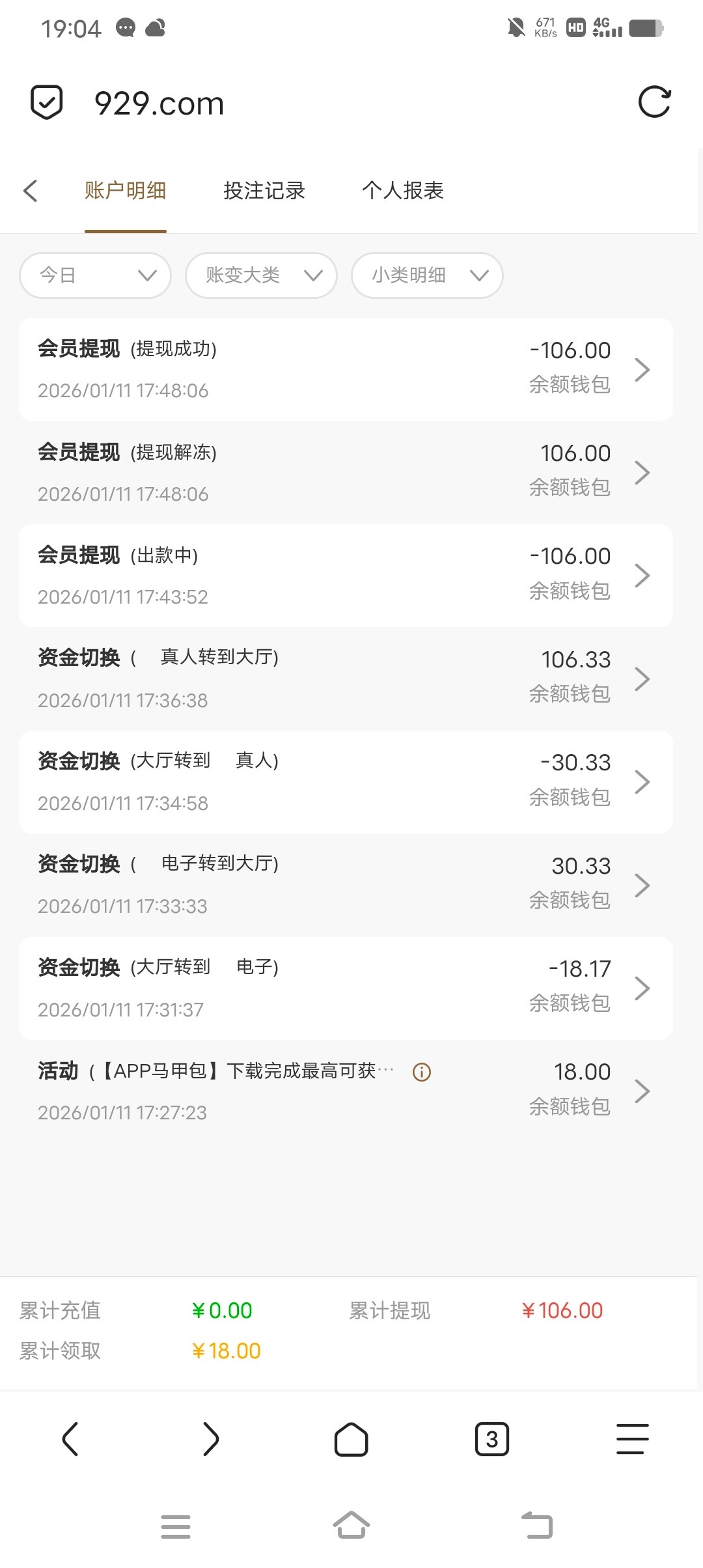Image resolution: width=703 pixels, height=1568 pixels.
Task: Open the 会员提现 (提现成功) record
Action: tap(345, 369)
